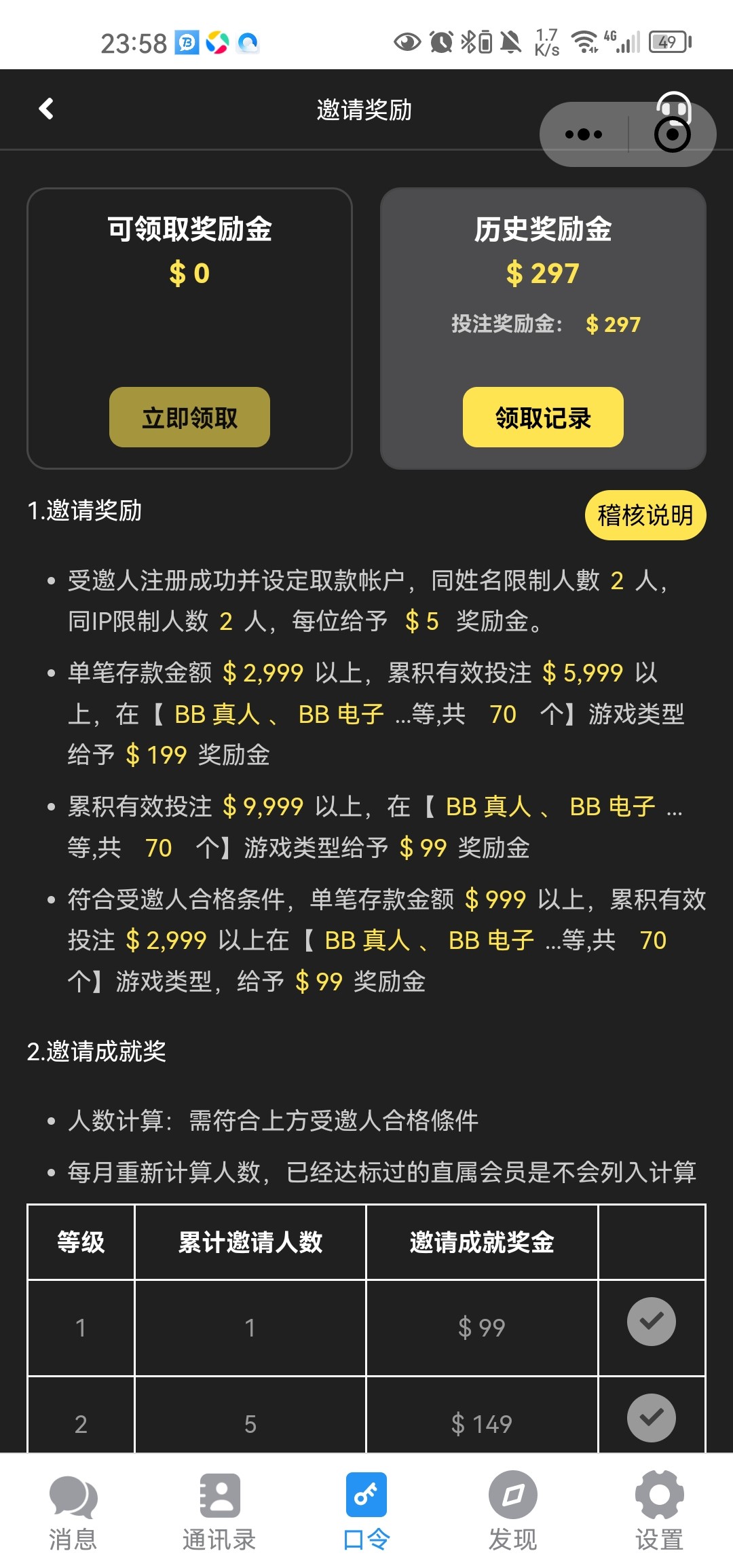Go to the 发现 tab
733x1568 pixels.
point(513,1510)
